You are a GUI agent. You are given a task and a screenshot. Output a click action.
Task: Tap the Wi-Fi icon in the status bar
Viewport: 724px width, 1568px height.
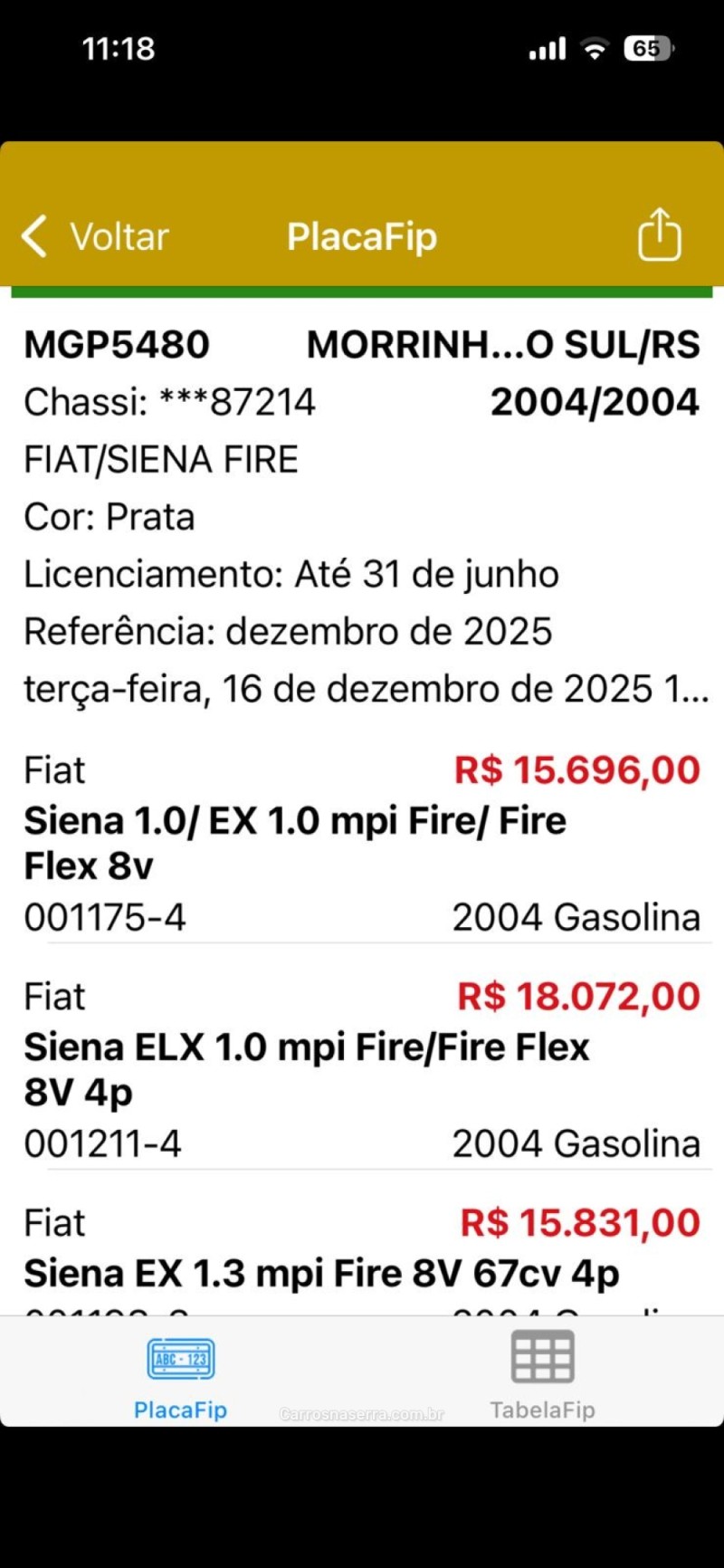coord(595,49)
